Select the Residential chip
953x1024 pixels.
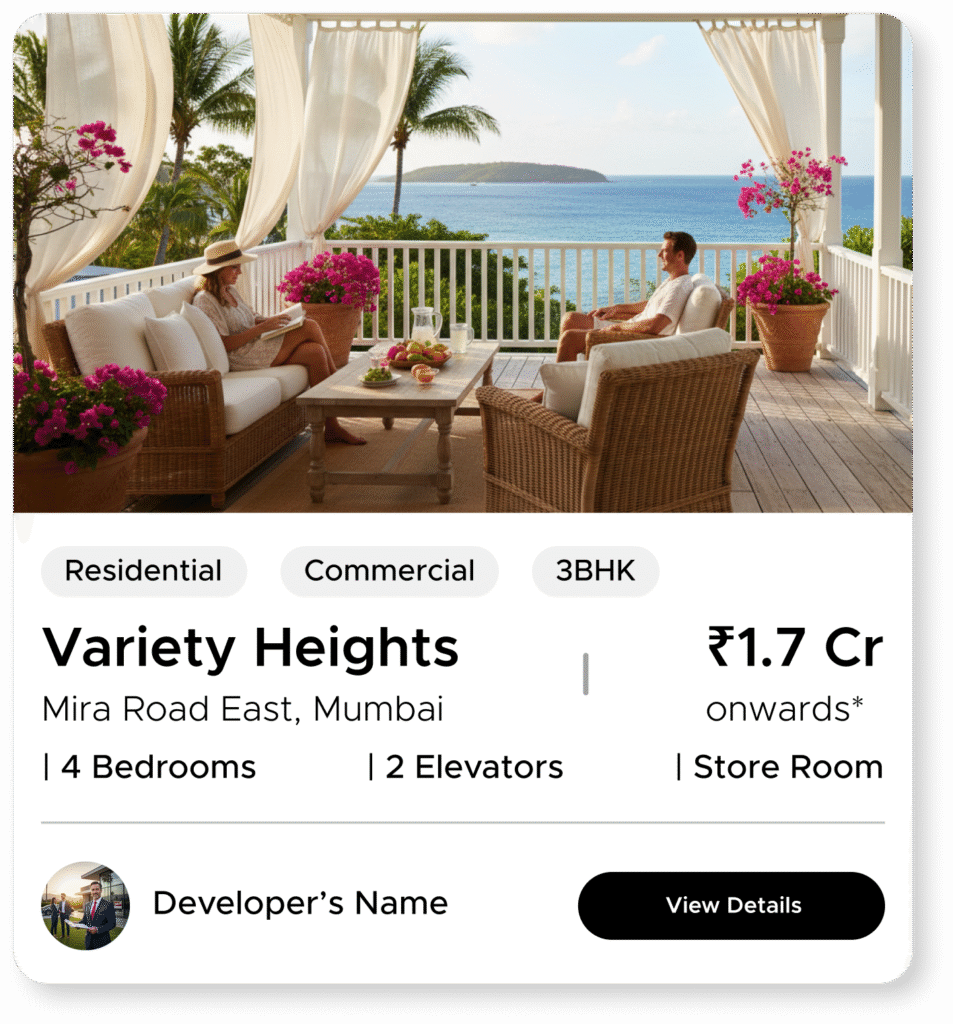coord(143,571)
